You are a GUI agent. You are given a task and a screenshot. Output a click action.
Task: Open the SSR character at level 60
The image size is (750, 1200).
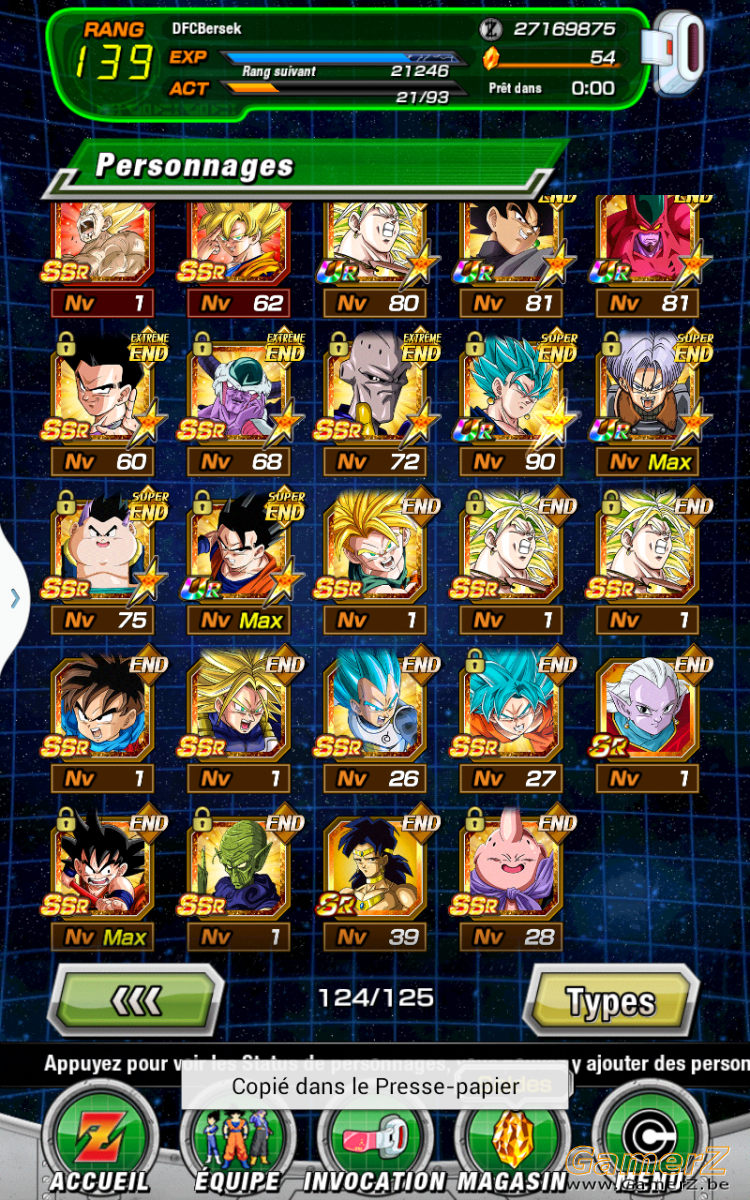tap(101, 401)
